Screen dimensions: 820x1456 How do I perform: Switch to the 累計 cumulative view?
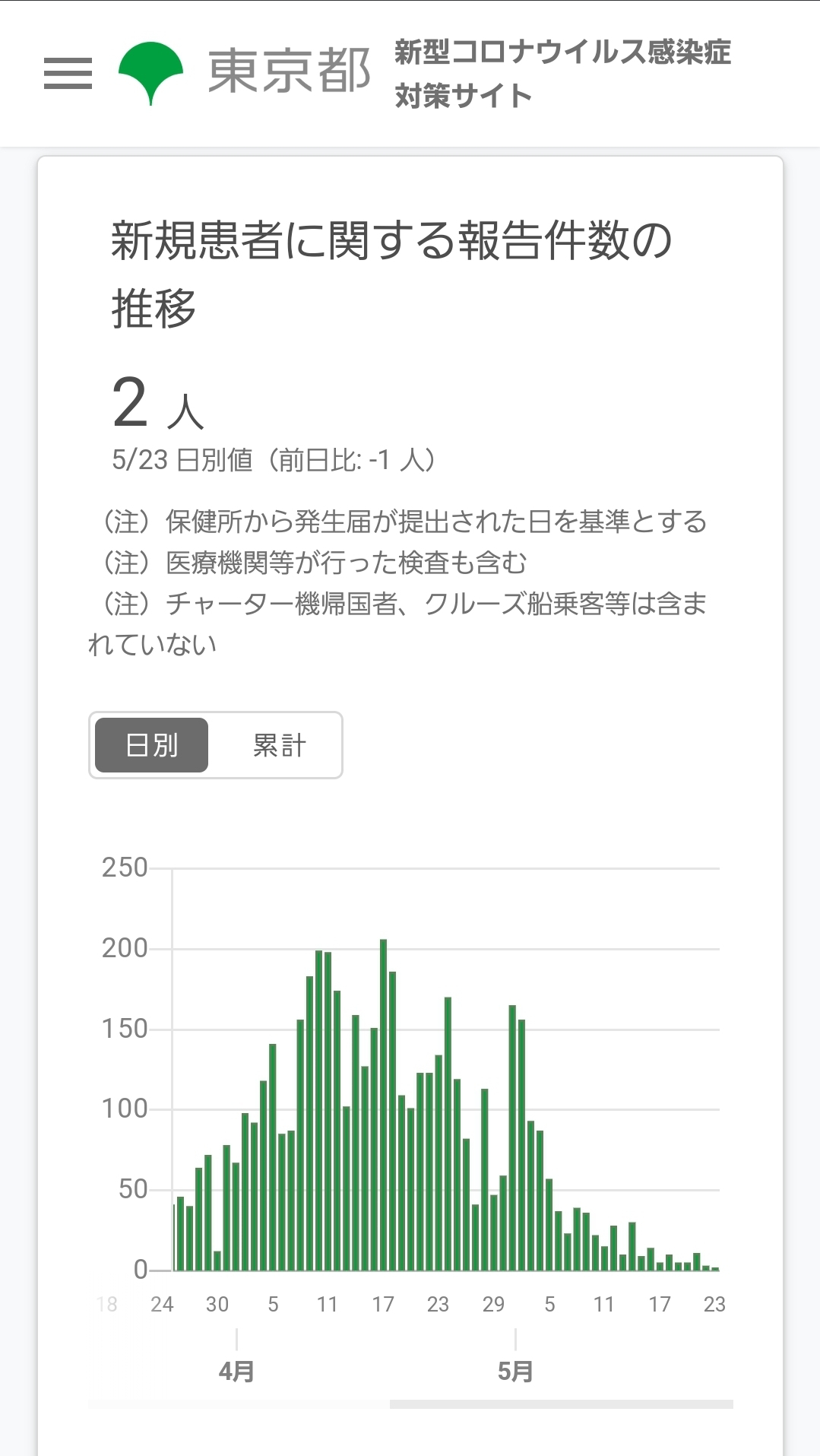pos(279,745)
